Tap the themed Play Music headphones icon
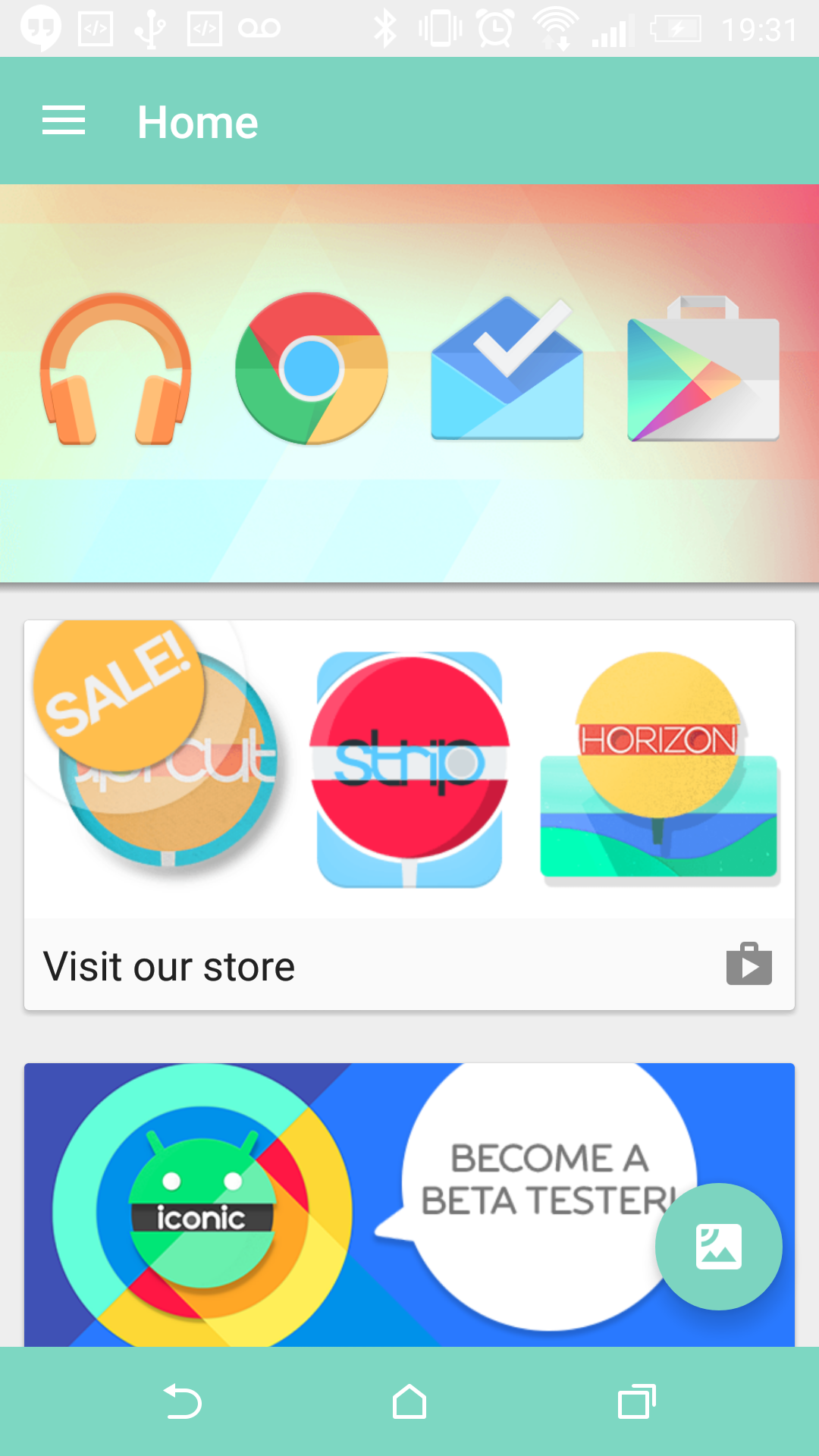This screenshot has height=1456, width=819. (x=115, y=369)
